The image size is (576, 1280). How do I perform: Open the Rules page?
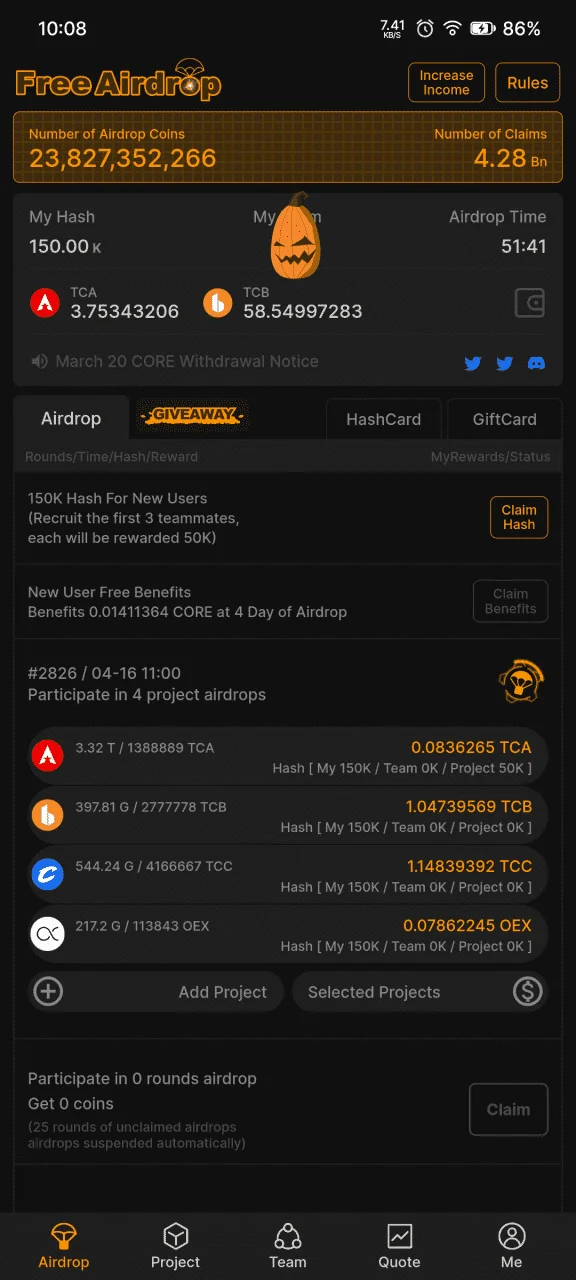point(527,83)
